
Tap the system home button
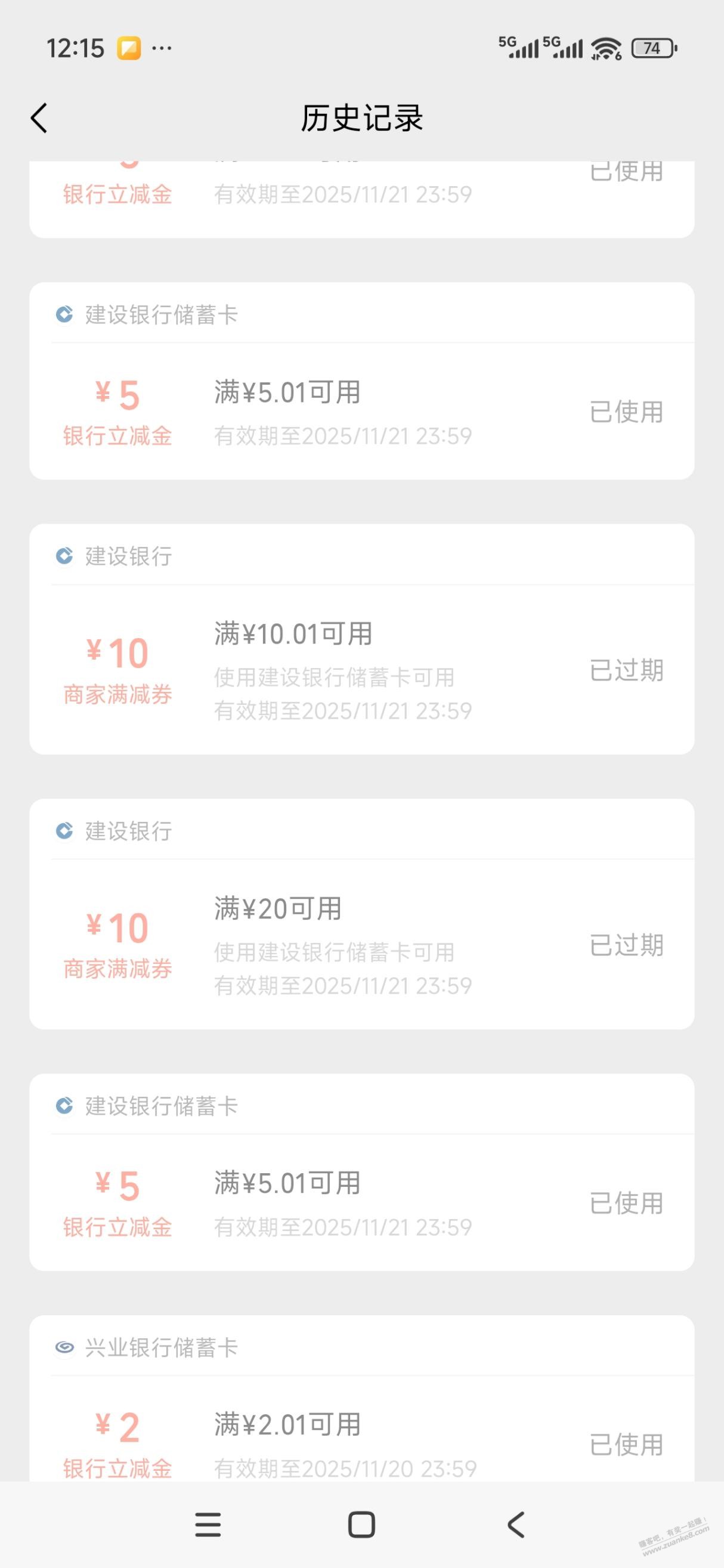361,1525
